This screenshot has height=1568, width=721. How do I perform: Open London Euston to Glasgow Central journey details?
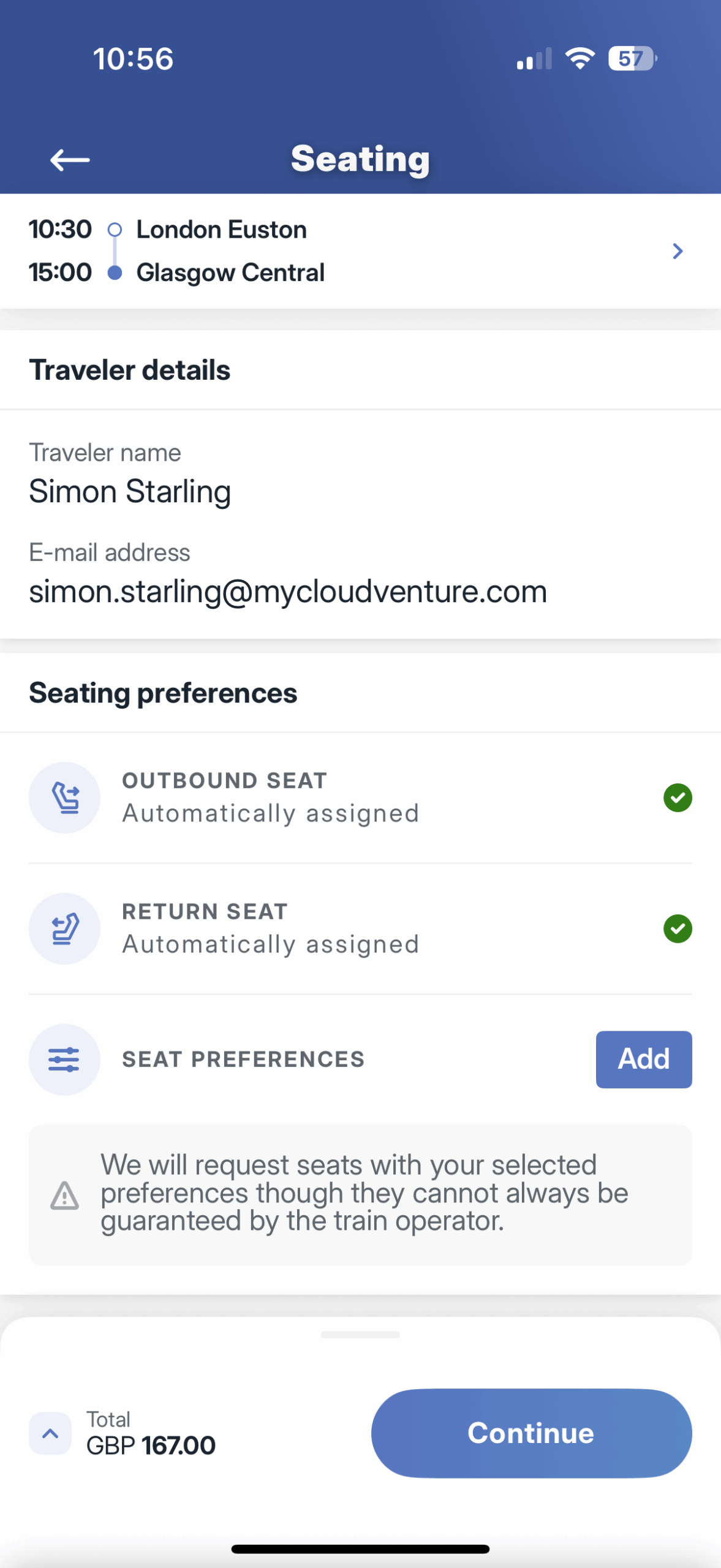click(360, 251)
